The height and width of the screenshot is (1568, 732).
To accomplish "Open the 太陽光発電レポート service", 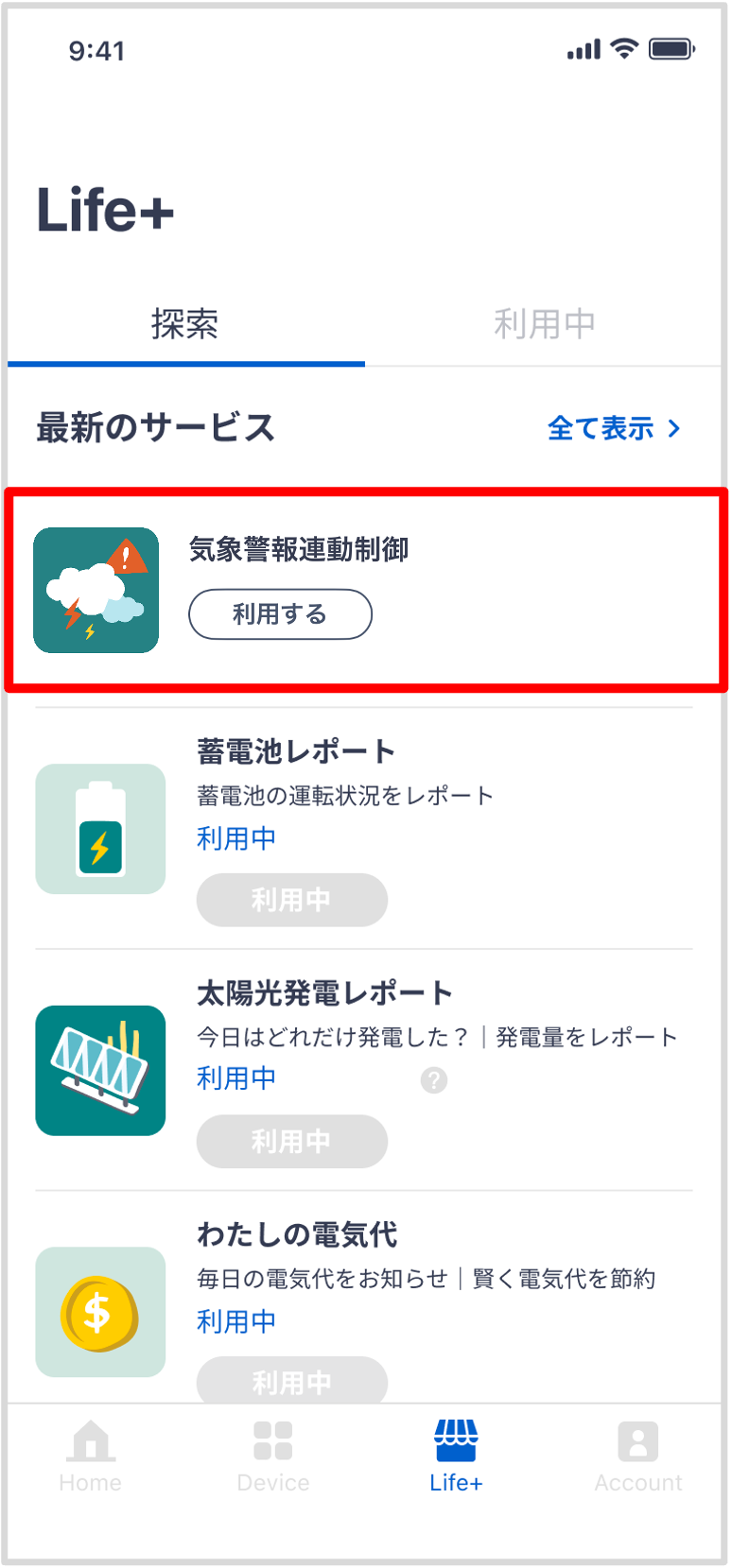I will click(x=324, y=993).
